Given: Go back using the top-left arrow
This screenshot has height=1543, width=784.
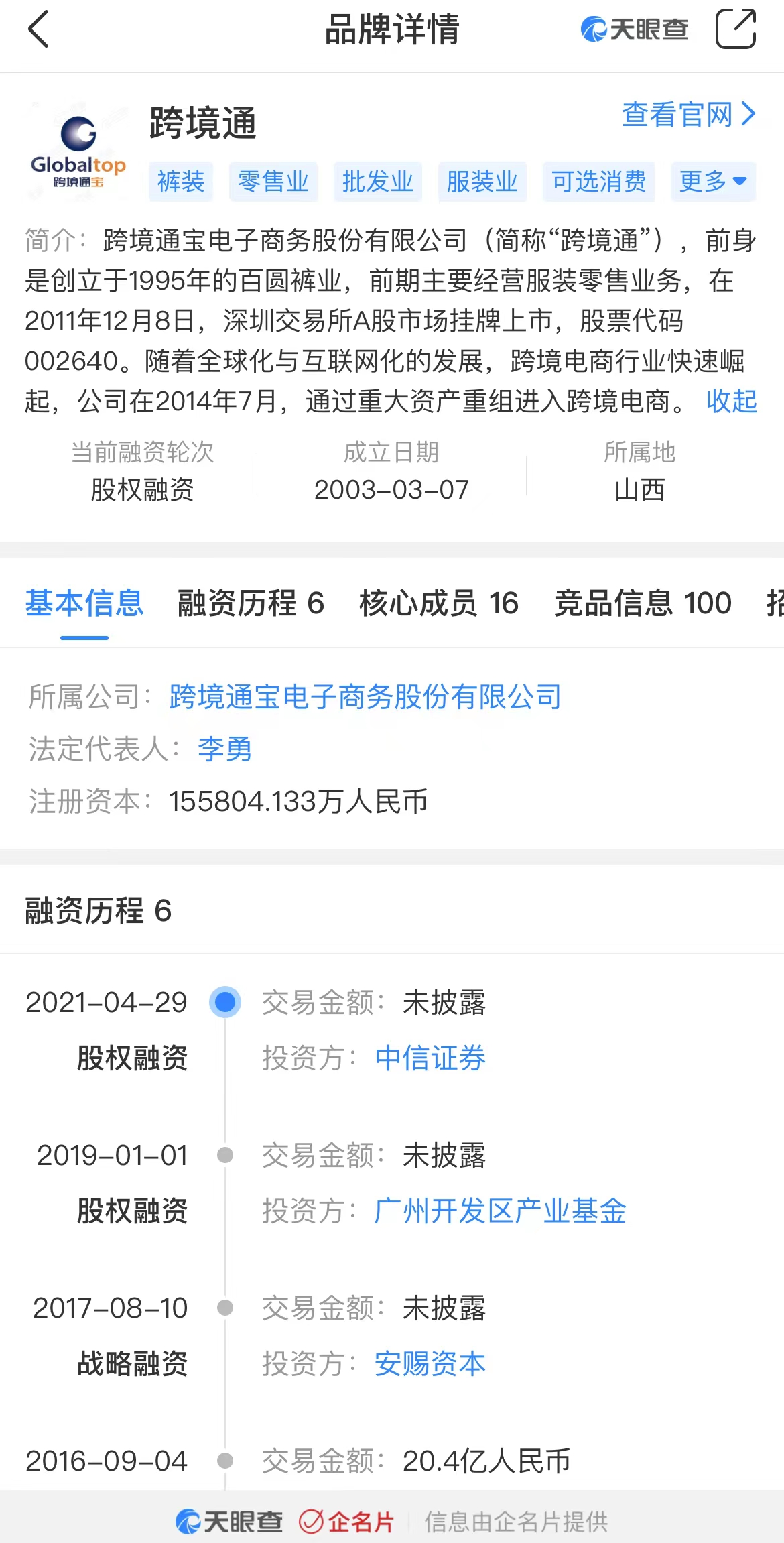Looking at the screenshot, I should click(39, 29).
